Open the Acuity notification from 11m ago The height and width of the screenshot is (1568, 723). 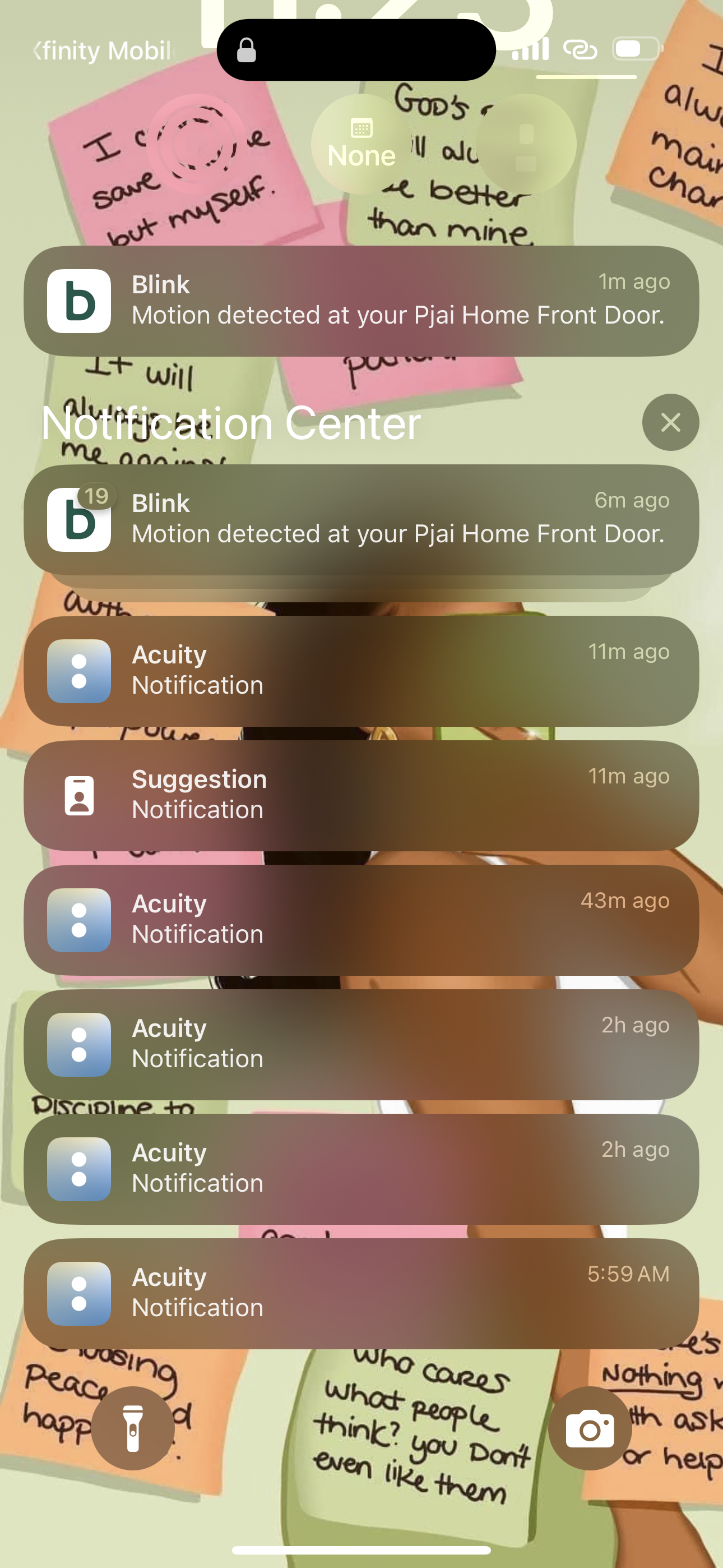coord(361,671)
